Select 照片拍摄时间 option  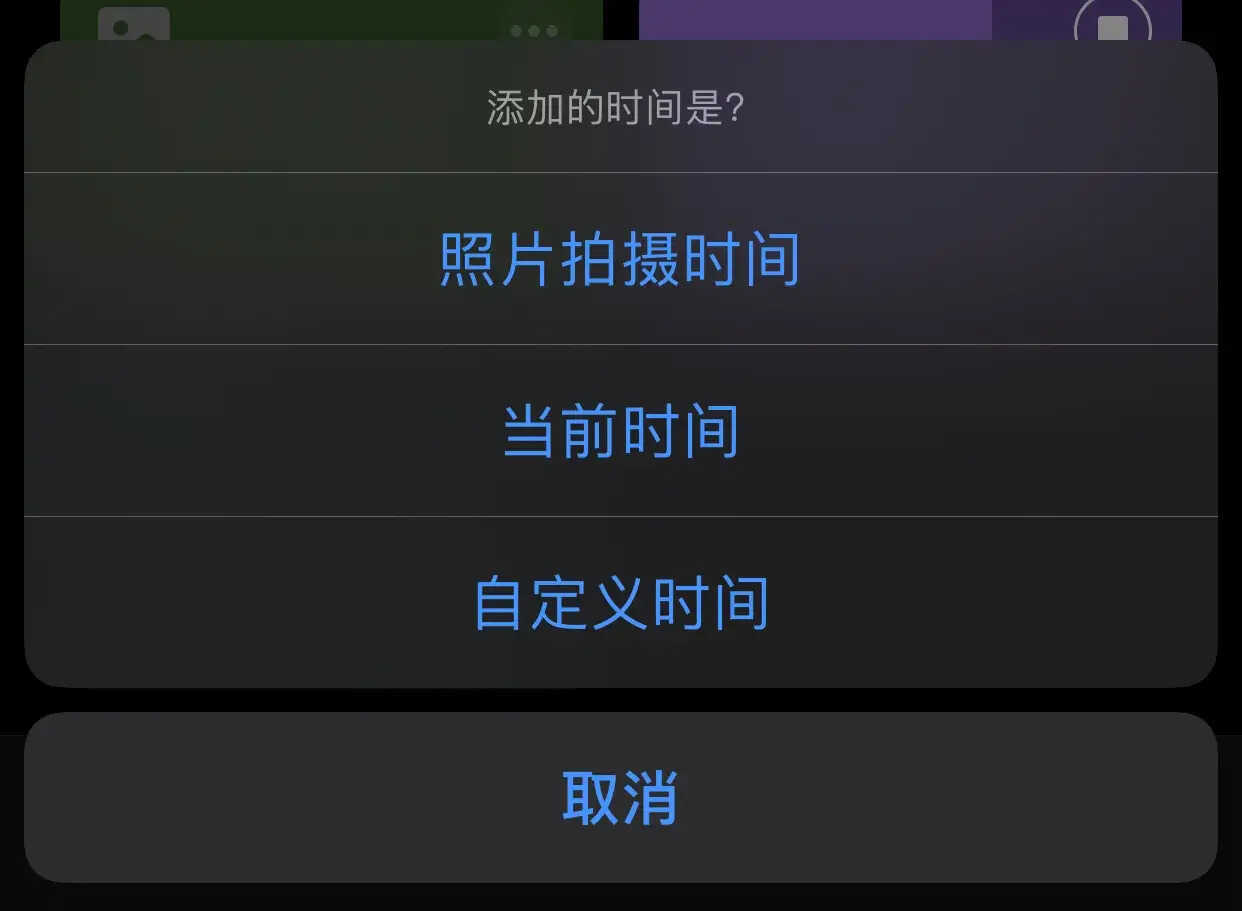[x=620, y=259]
